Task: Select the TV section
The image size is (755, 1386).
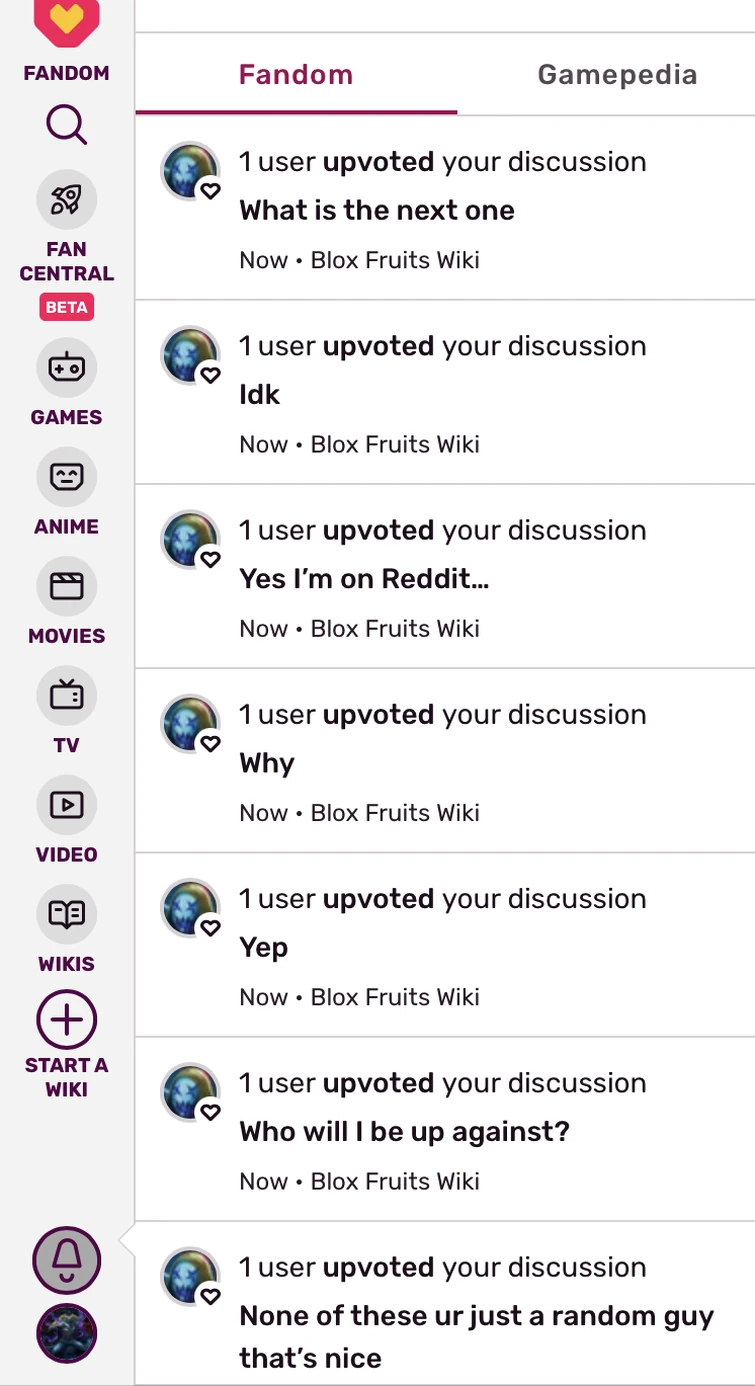Action: (66, 695)
